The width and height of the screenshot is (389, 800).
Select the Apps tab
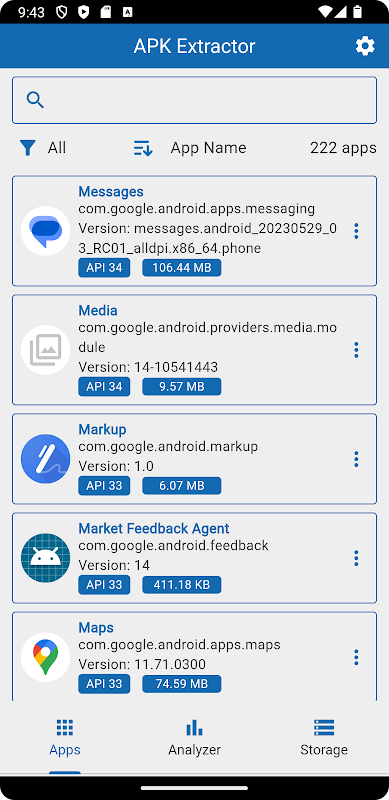65,738
